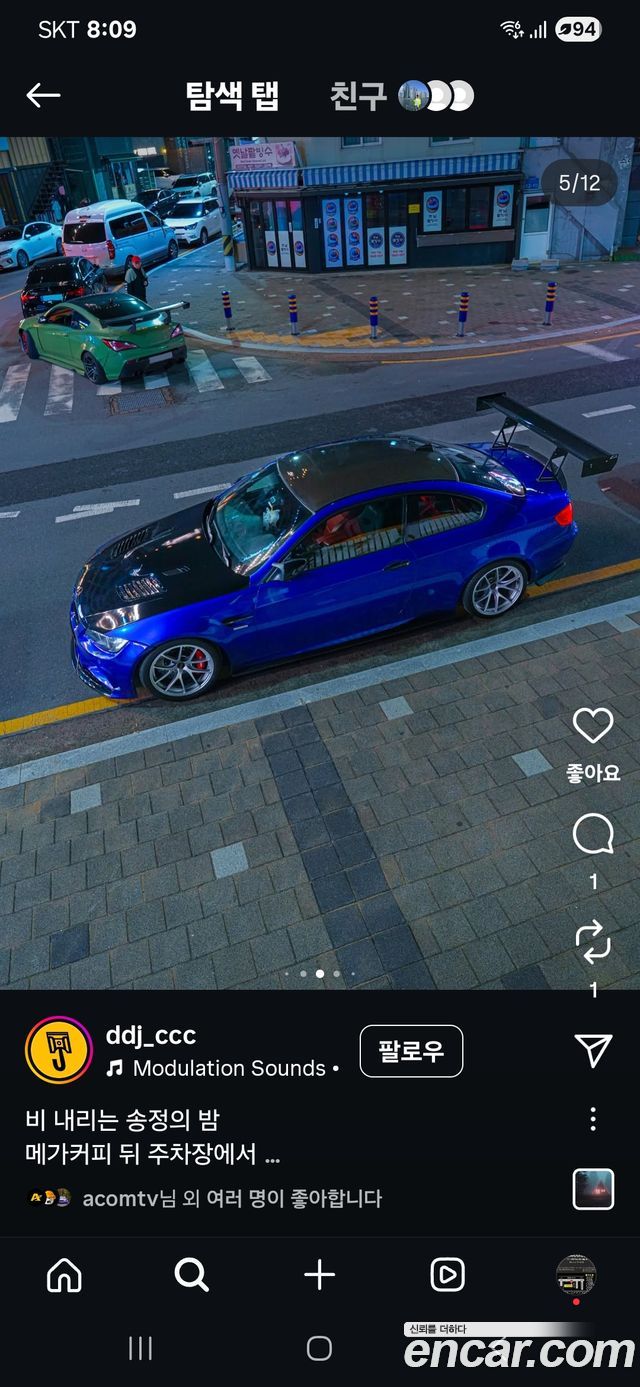
Task: Open the three-dot more options menu
Action: click(x=593, y=1119)
